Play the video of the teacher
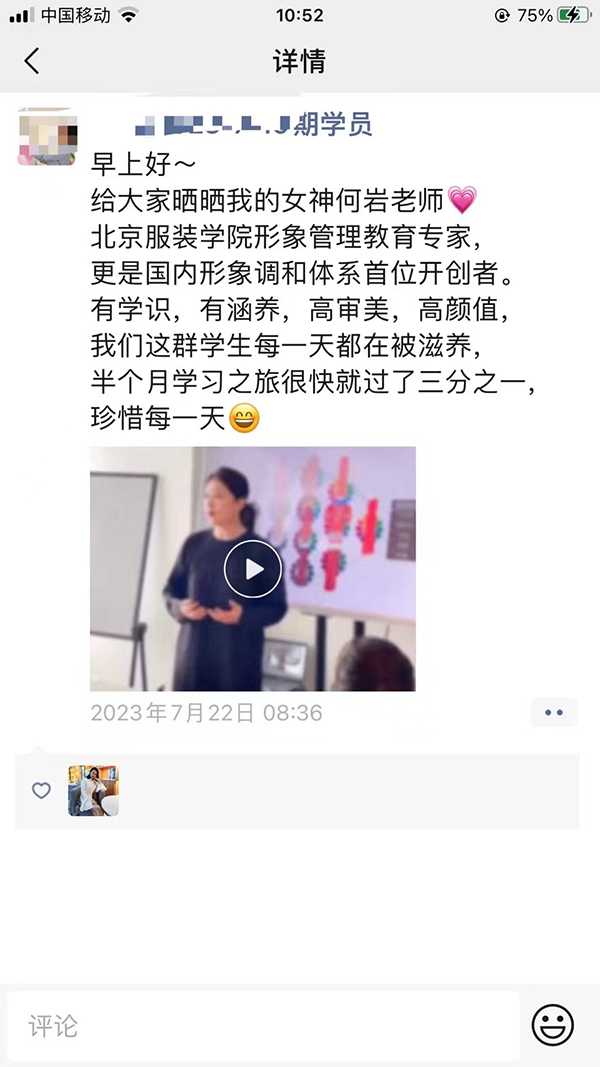 point(252,568)
